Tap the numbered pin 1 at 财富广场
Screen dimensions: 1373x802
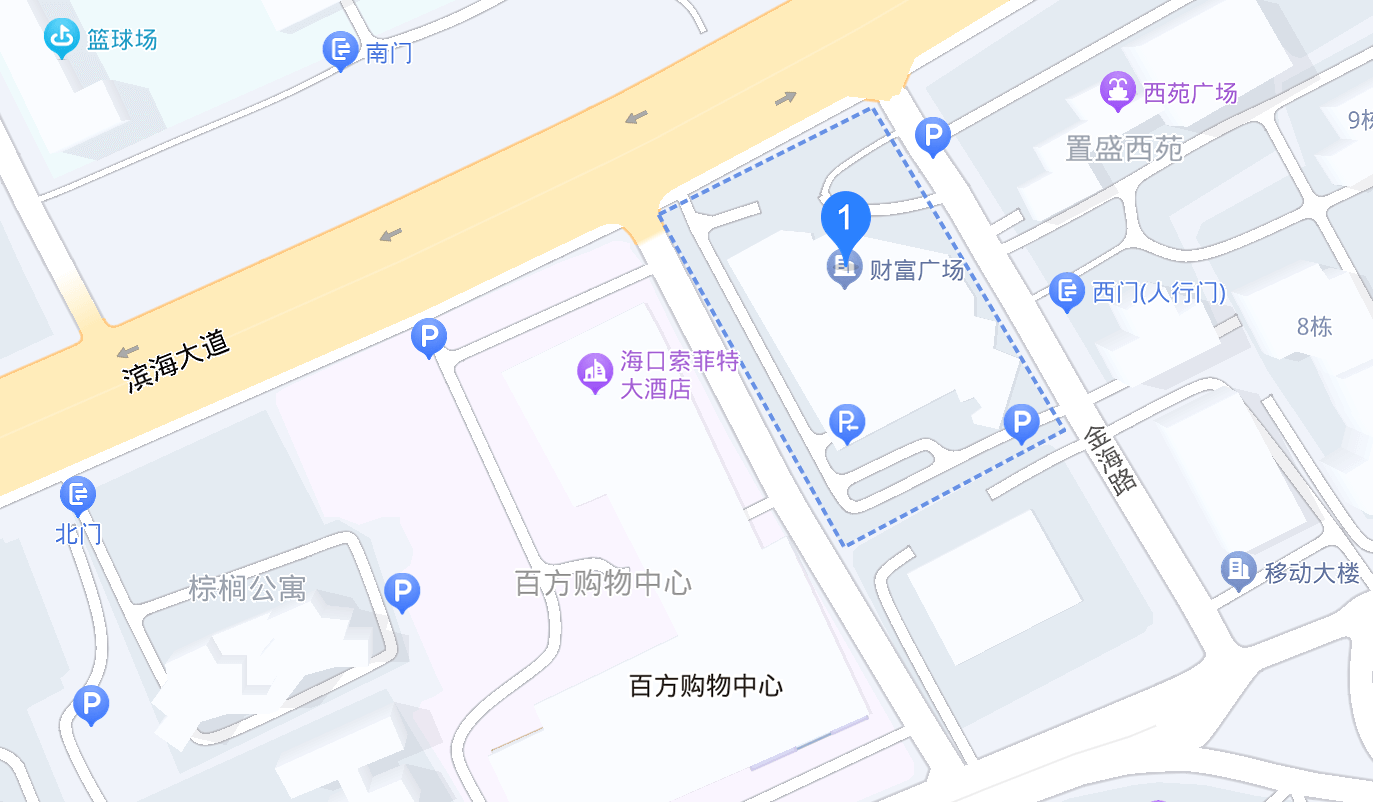click(845, 217)
